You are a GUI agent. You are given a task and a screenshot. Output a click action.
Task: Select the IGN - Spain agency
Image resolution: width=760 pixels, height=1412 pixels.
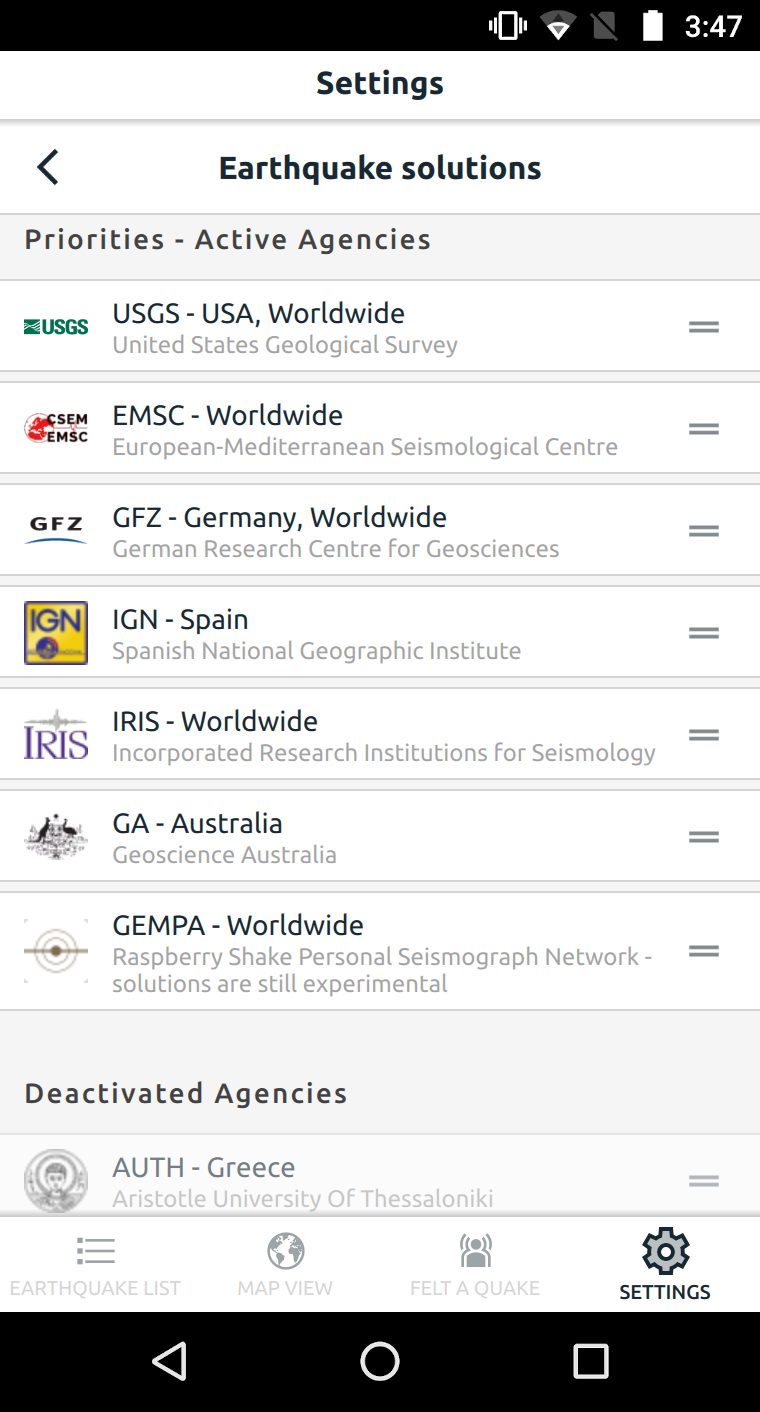tap(380, 632)
